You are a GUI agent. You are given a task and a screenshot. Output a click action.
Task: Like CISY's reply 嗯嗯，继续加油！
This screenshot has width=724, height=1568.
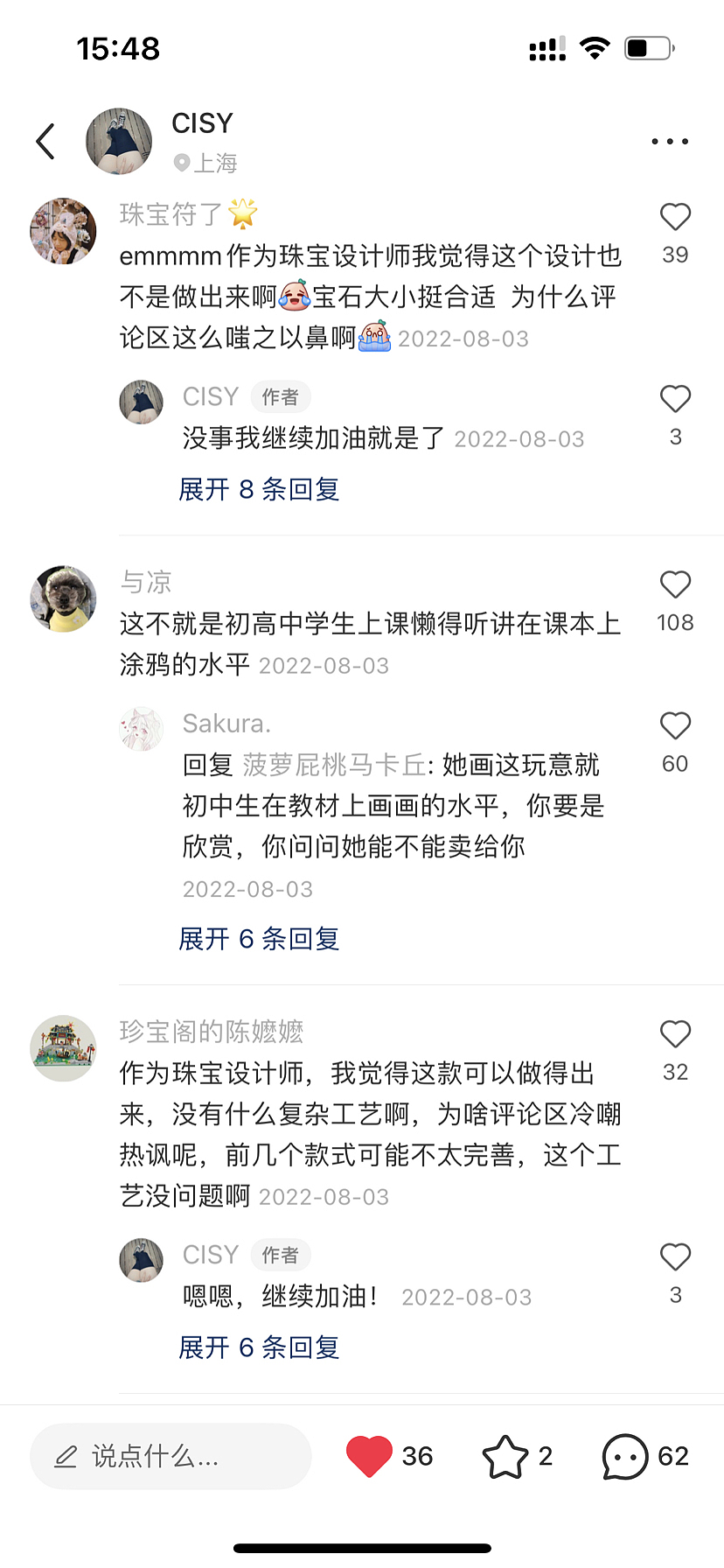pyautogui.click(x=675, y=1257)
